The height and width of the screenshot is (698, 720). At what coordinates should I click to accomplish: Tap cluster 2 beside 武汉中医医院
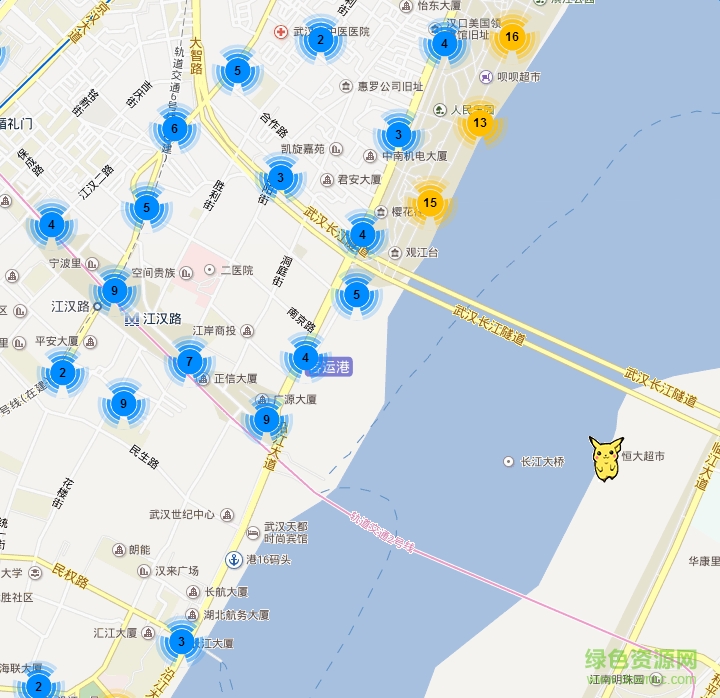point(320,40)
